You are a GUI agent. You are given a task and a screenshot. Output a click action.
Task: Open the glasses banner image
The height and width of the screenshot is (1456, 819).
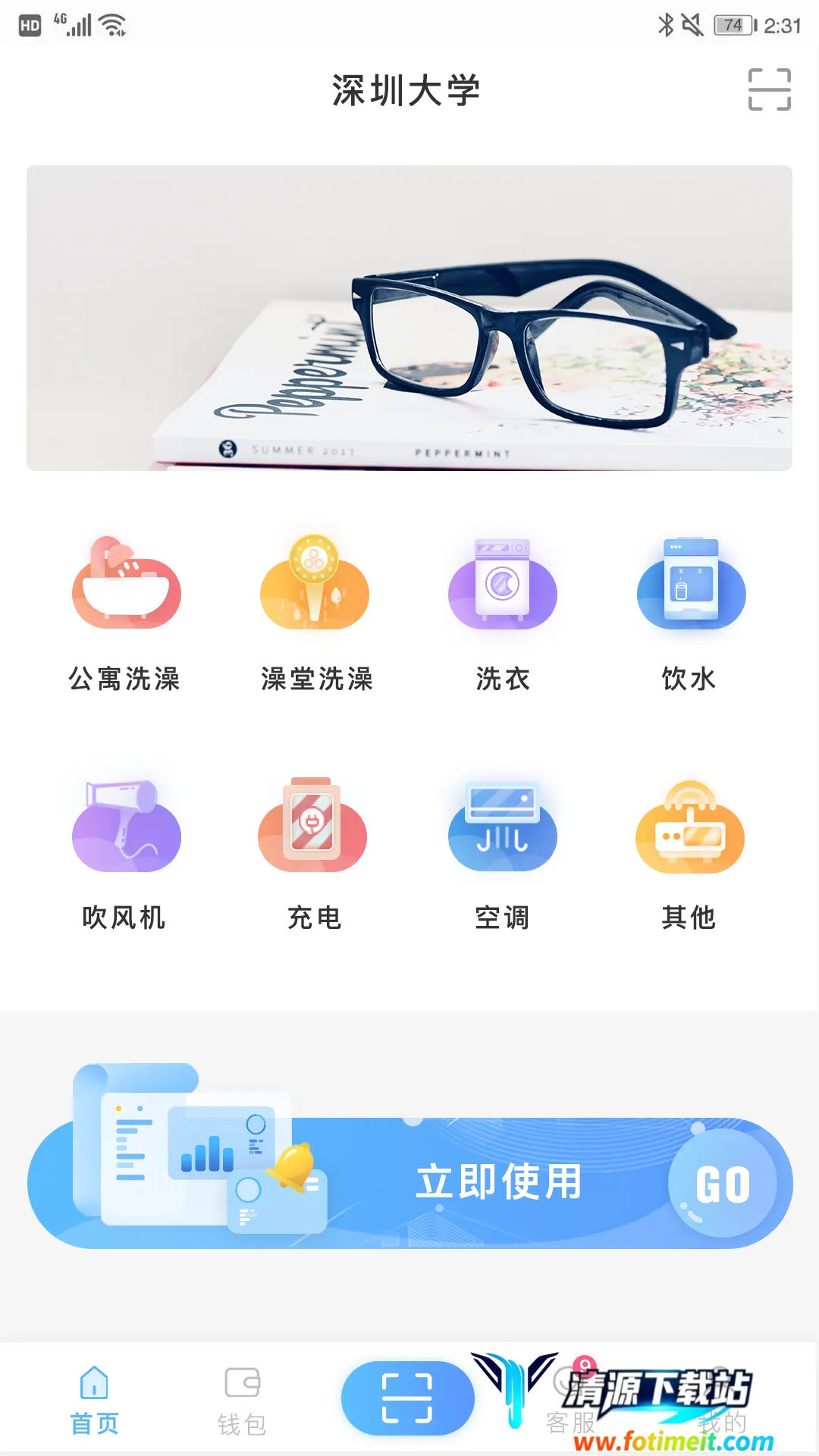[x=409, y=318]
